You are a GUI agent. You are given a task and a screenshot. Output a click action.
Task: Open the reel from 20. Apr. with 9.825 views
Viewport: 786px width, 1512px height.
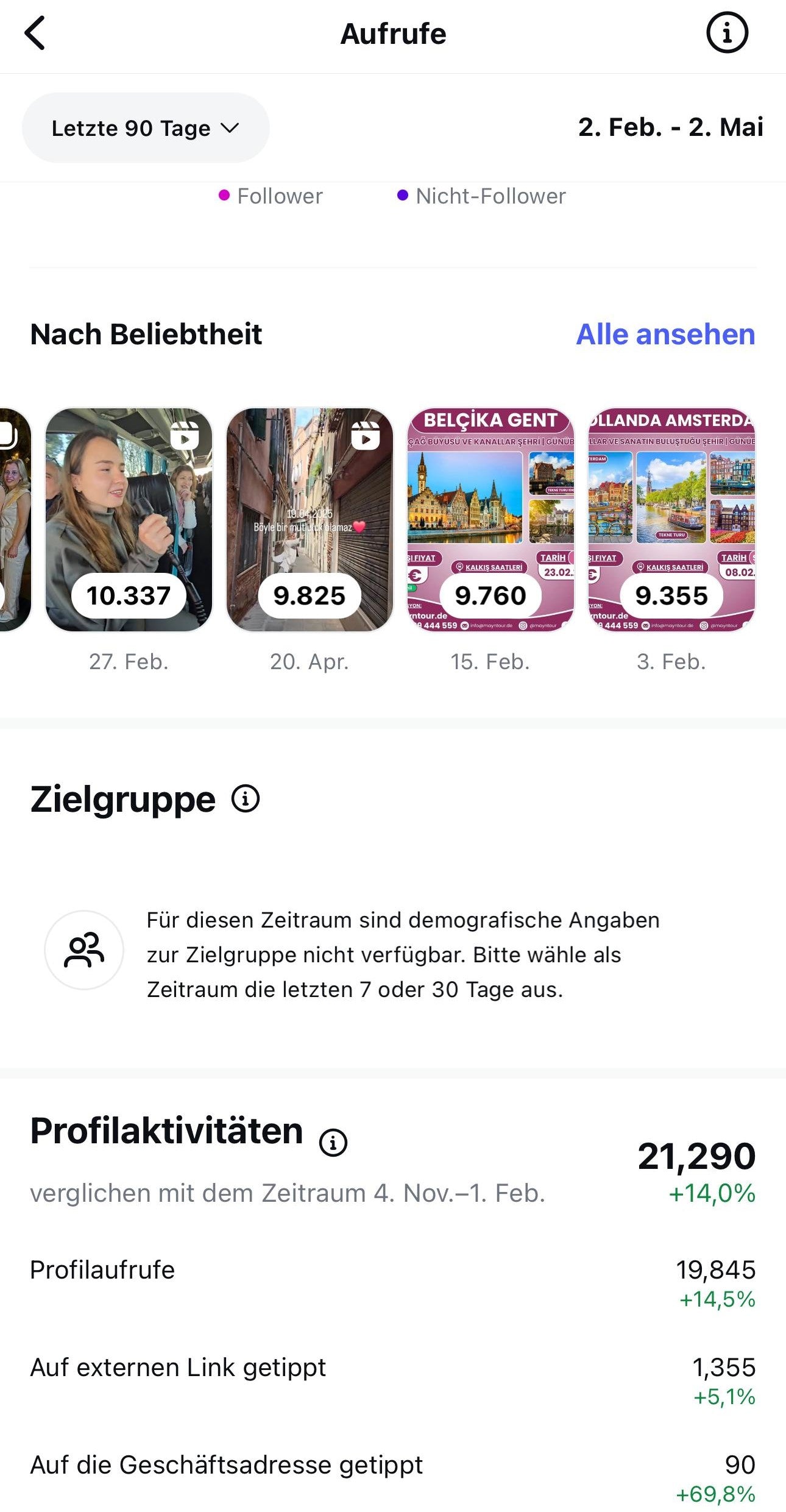click(310, 519)
